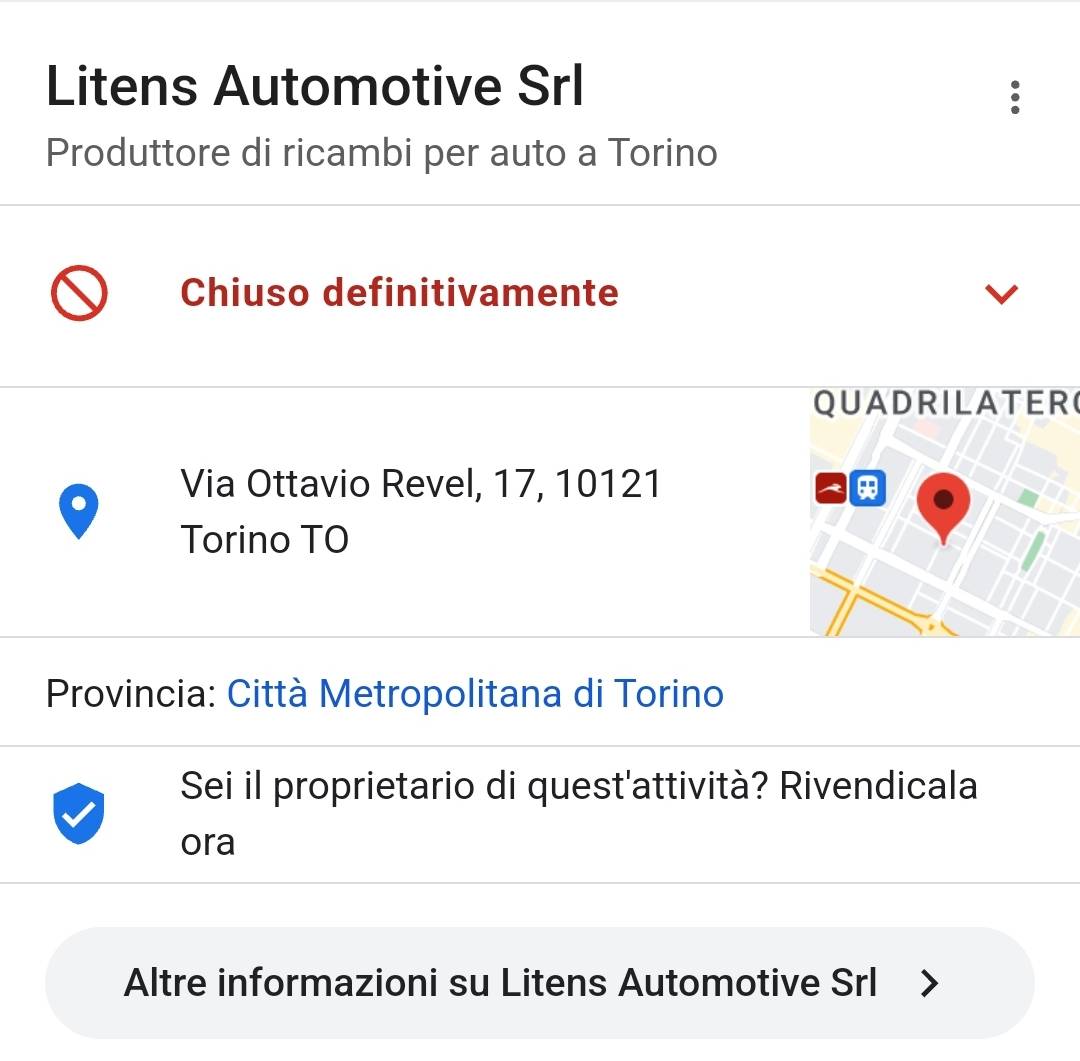The height and width of the screenshot is (1061, 1080).
Task: Open the Città Metropolitana di Torino link
Action: tap(475, 693)
